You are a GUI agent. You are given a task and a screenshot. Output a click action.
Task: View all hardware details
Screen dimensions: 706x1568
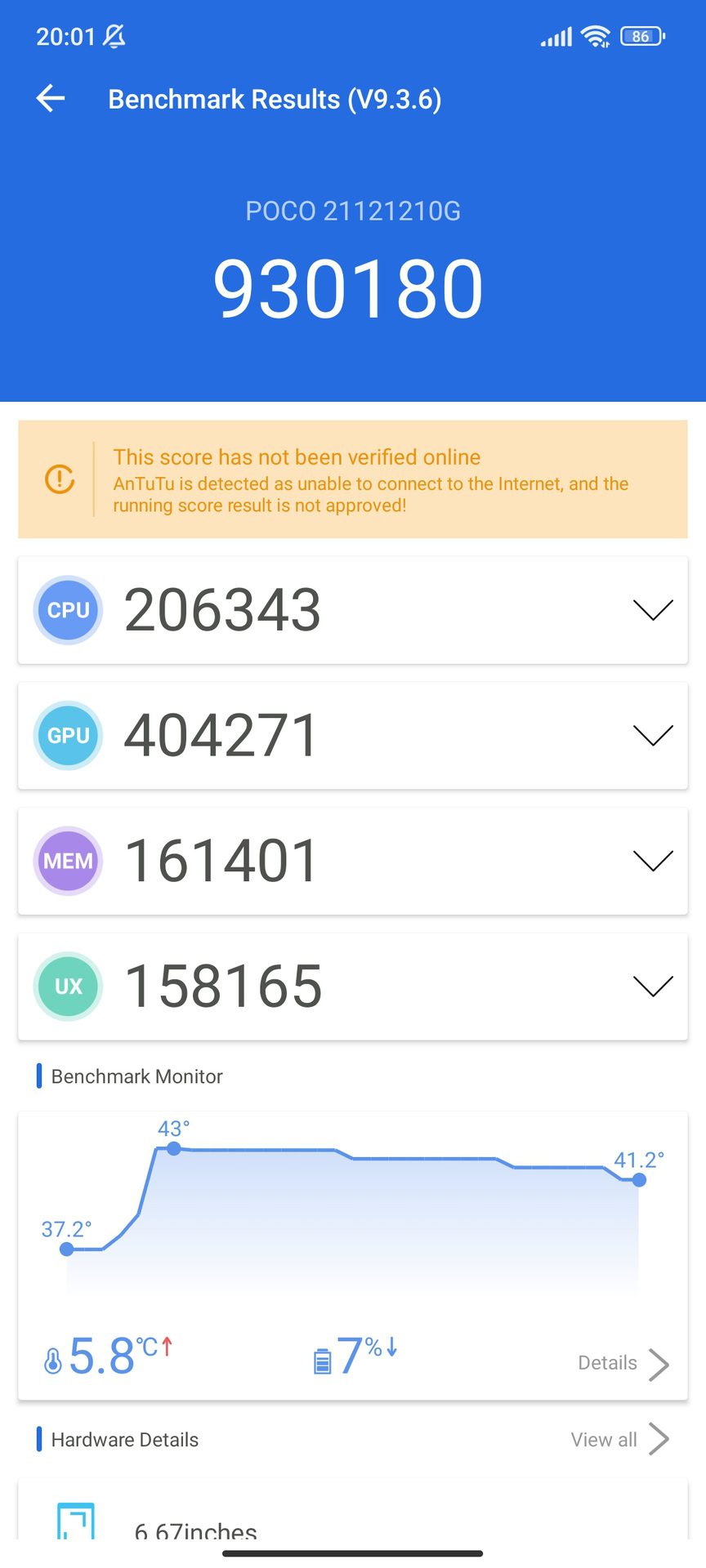(x=619, y=1440)
